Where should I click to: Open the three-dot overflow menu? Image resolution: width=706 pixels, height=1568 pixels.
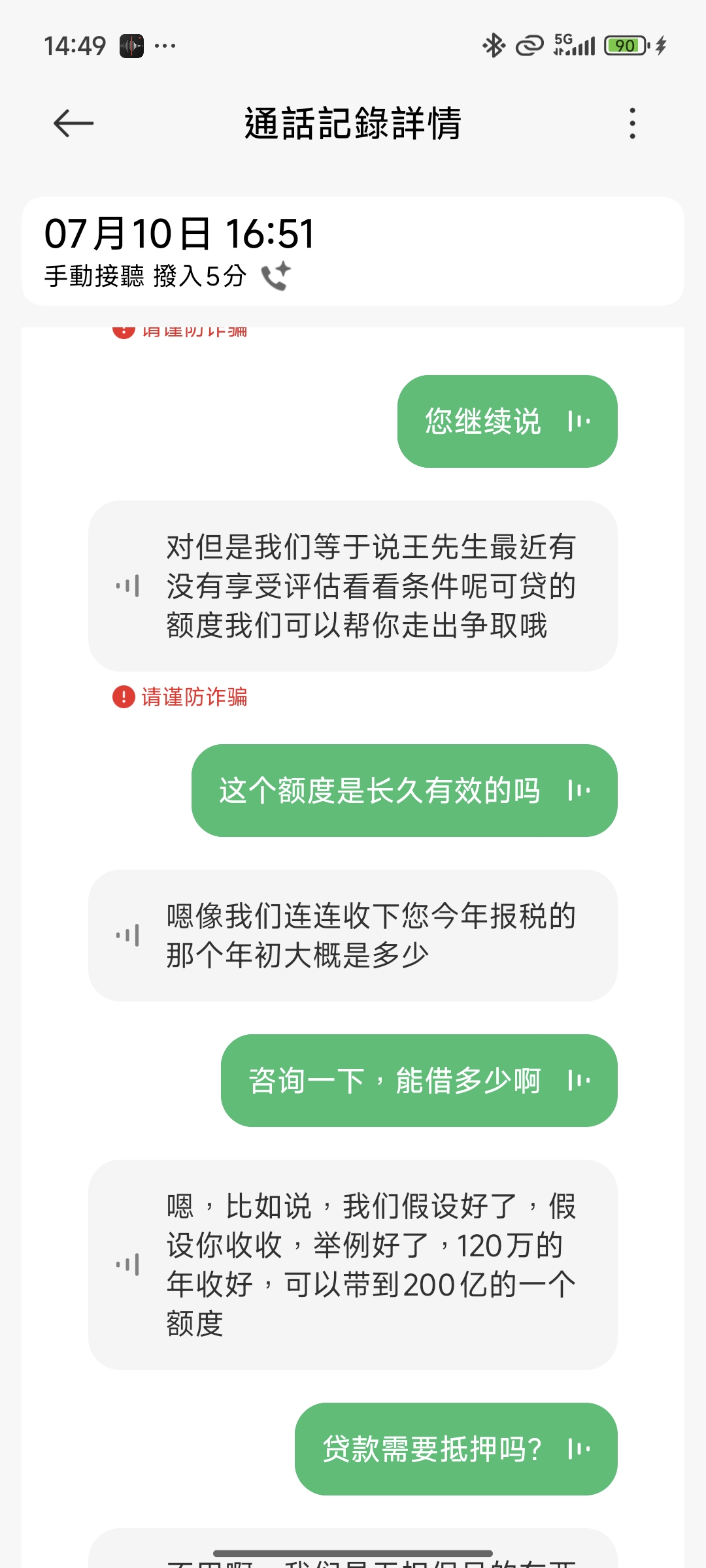[631, 123]
